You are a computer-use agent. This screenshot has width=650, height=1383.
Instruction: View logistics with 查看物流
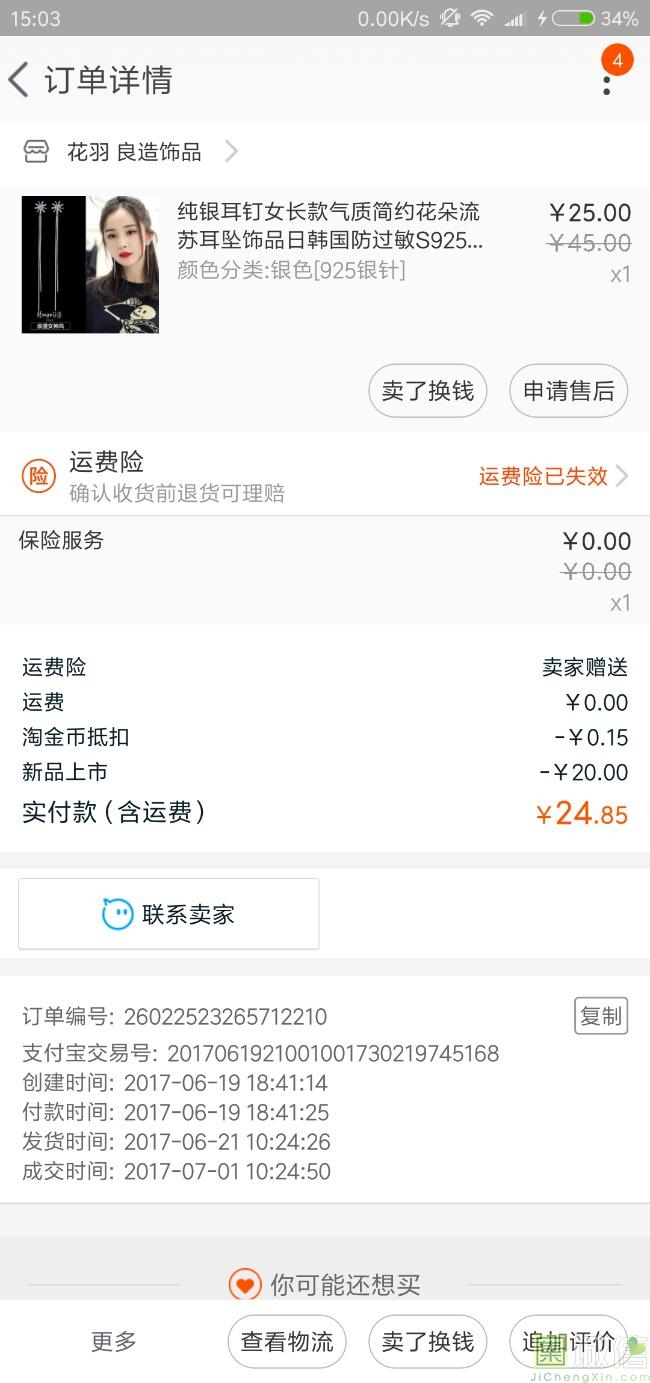(x=287, y=1341)
